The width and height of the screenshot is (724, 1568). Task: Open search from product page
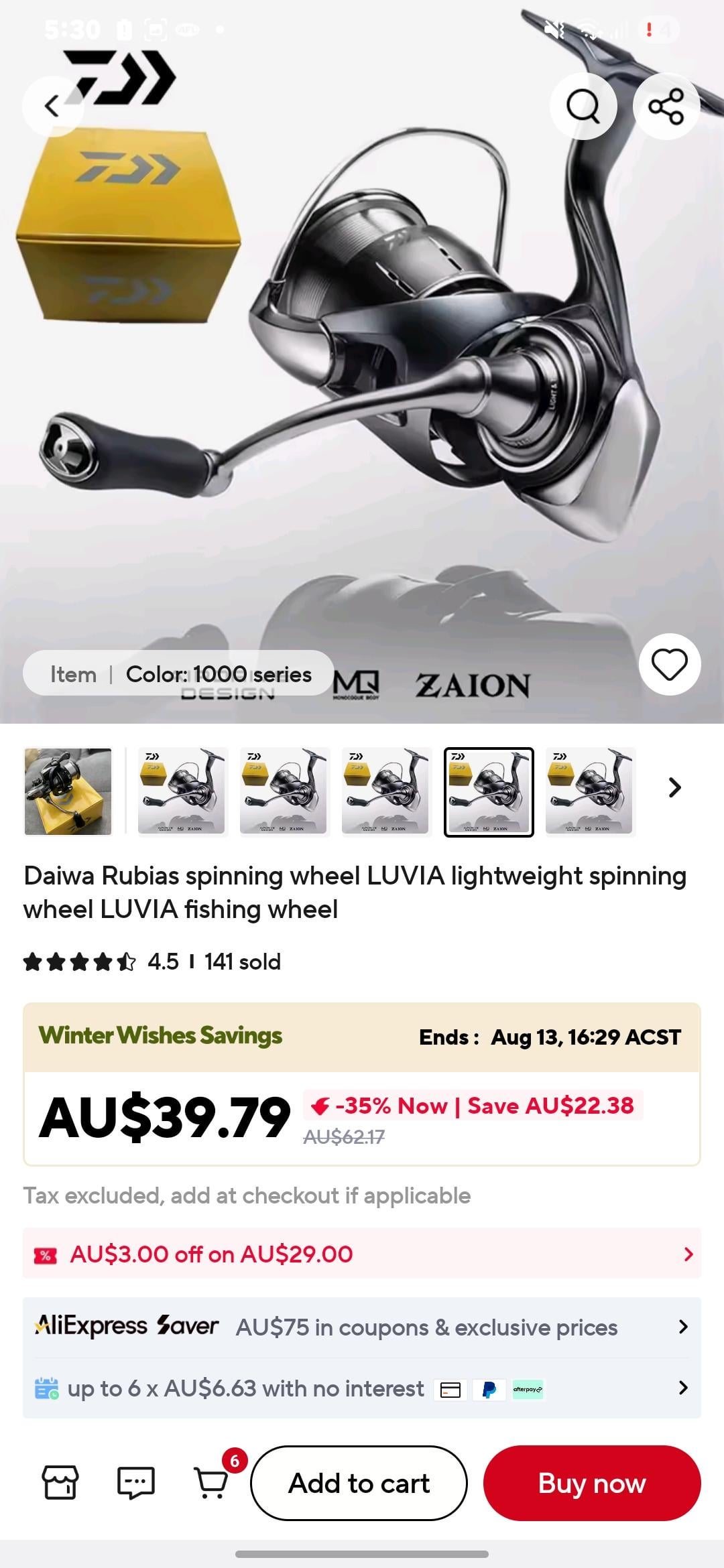[583, 106]
